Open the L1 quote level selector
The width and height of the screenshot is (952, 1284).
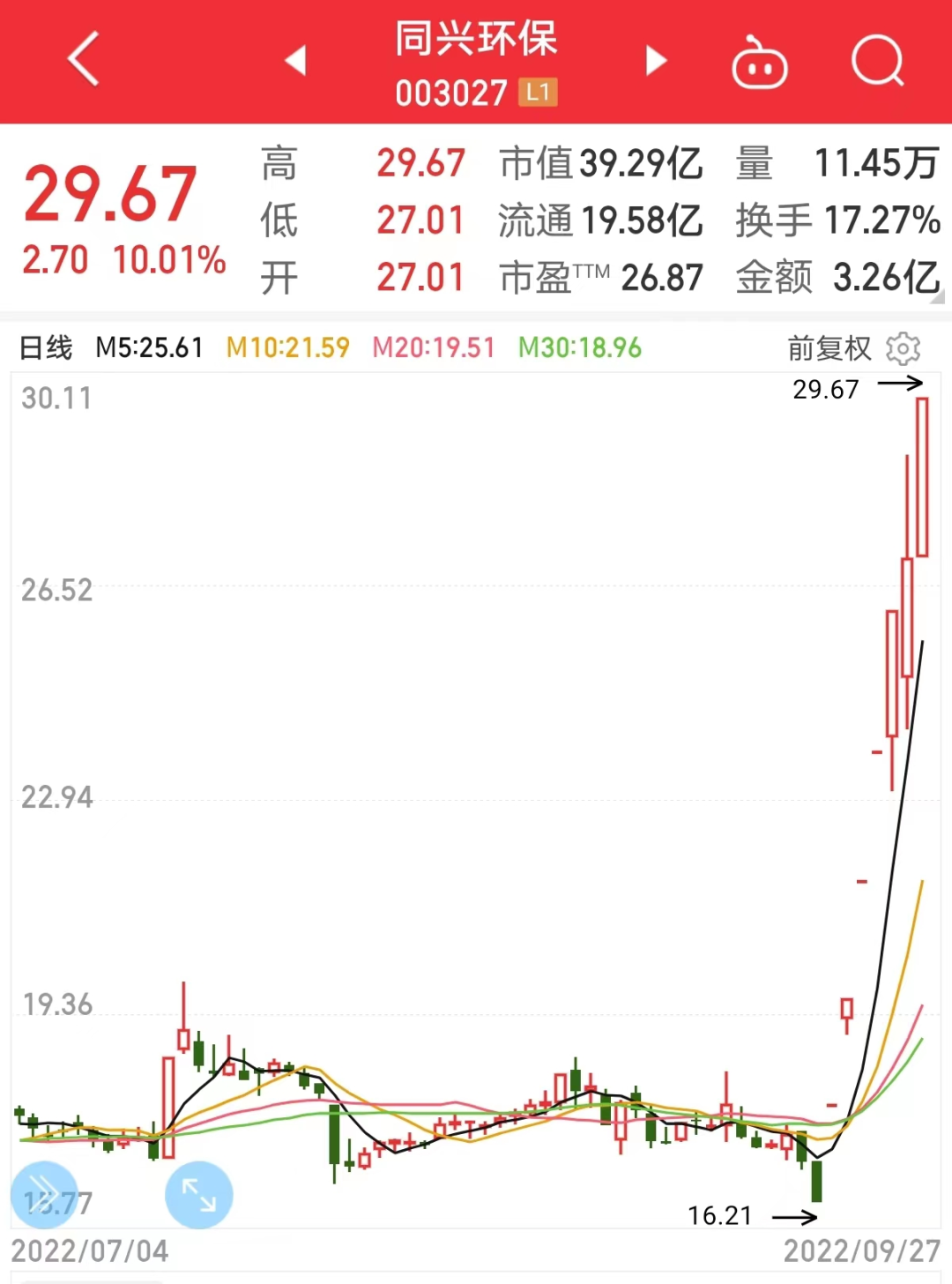coord(537,93)
